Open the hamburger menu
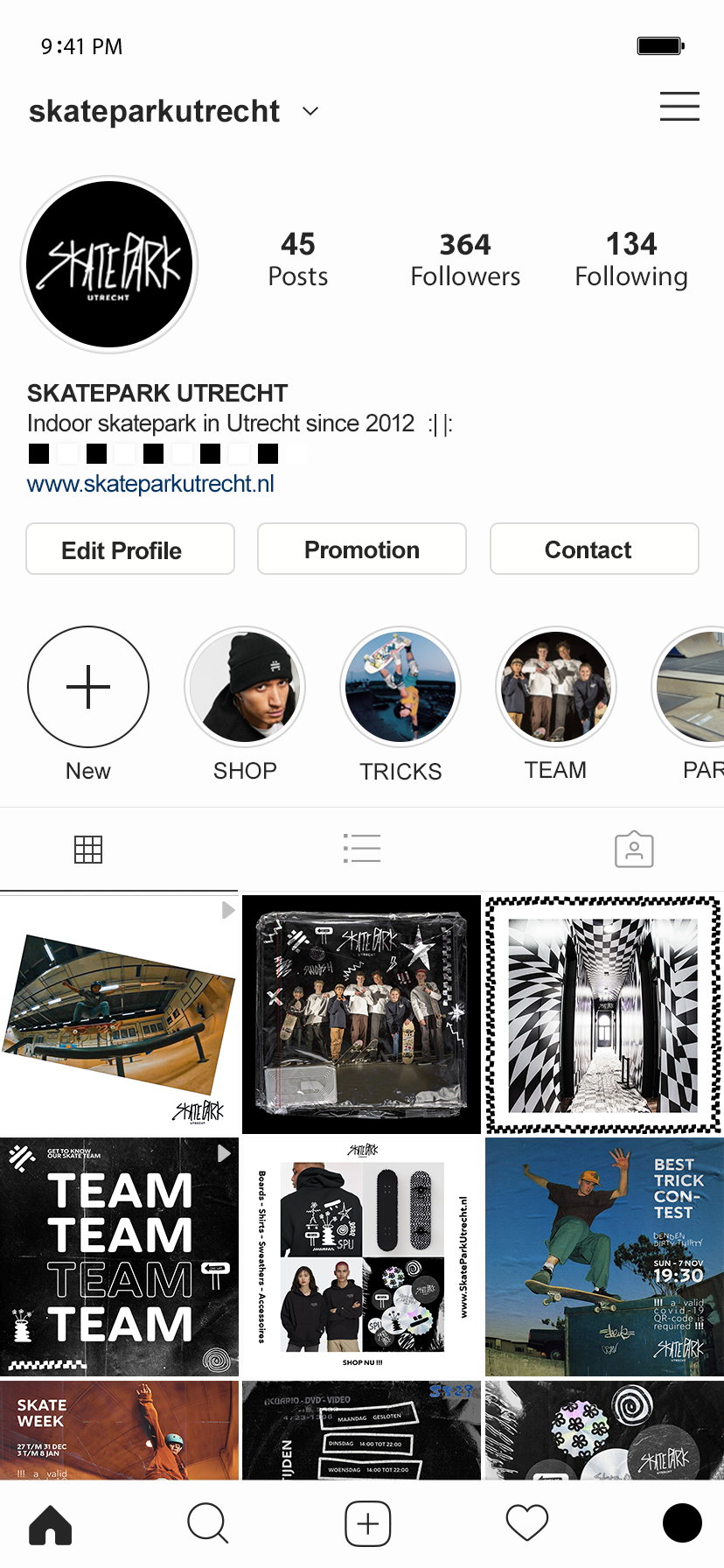 pos(679,106)
